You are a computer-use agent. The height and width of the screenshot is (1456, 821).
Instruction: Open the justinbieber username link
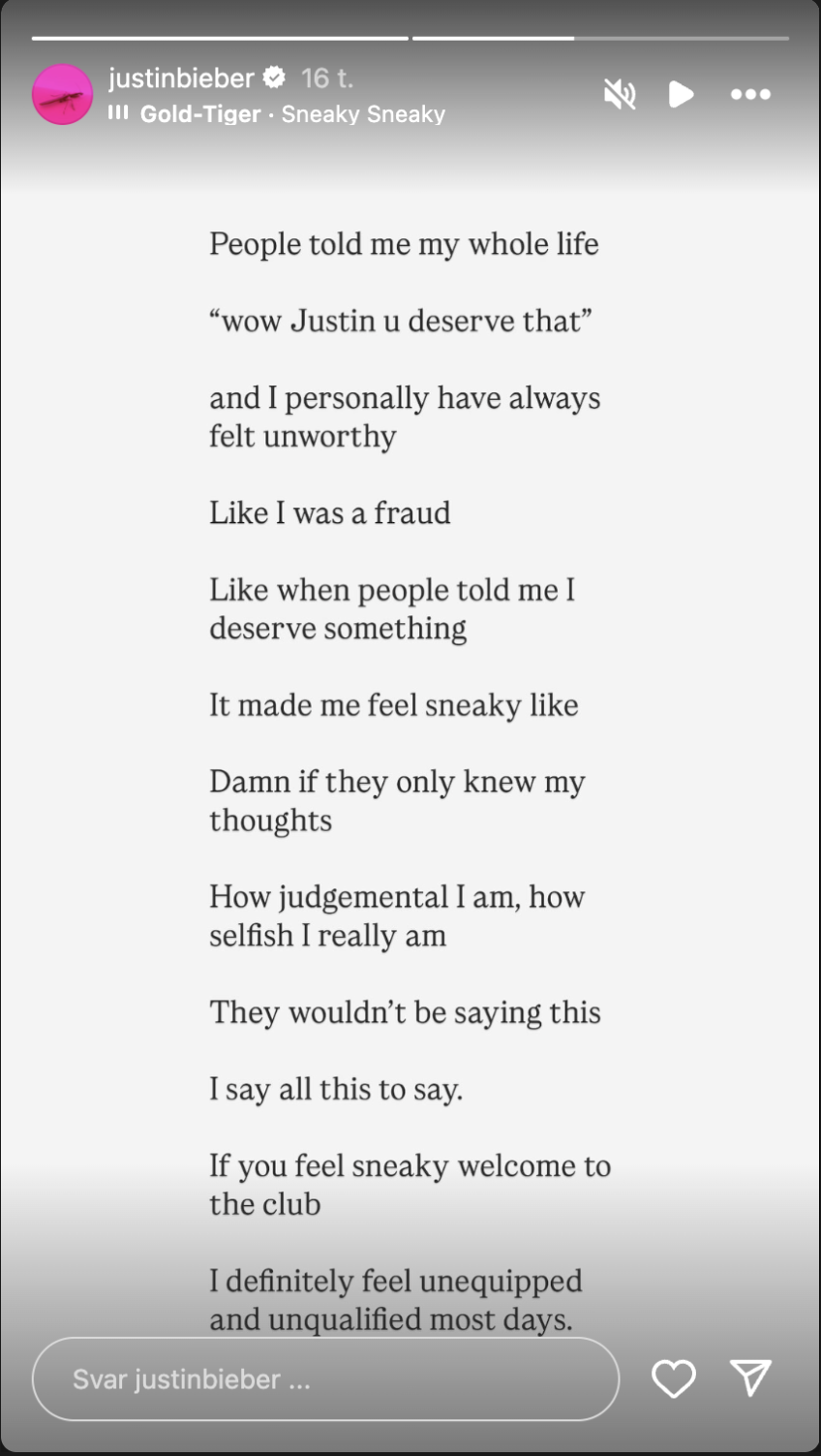click(x=181, y=77)
